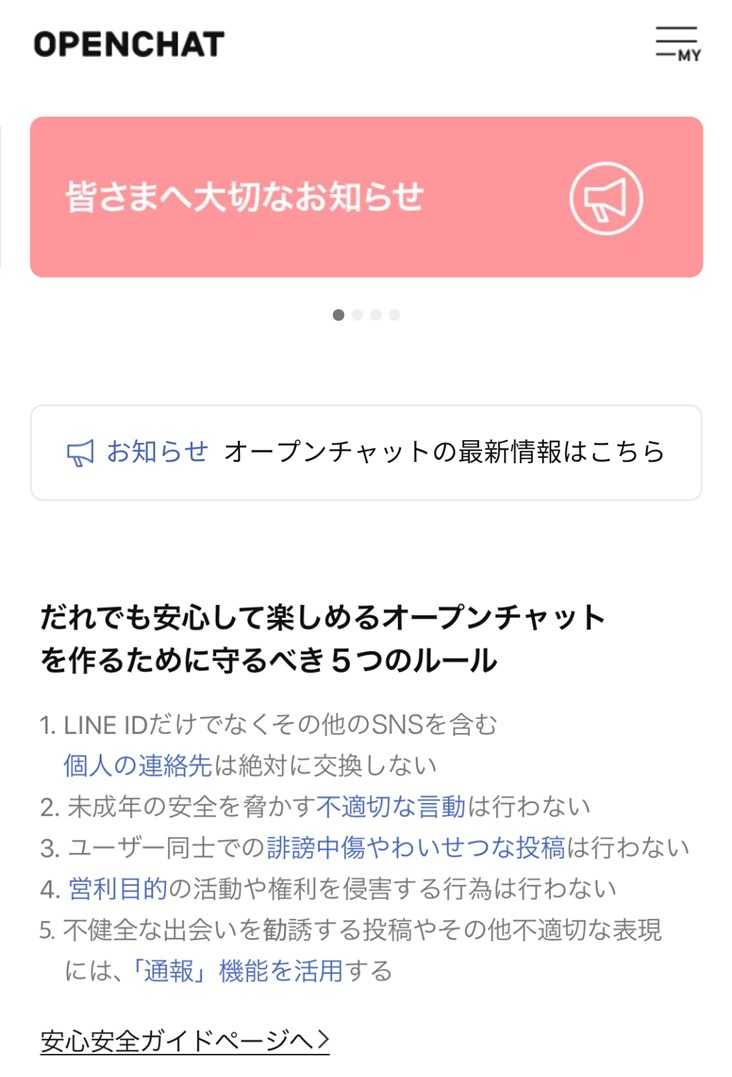This screenshot has height=1077, width=732.
Task: Open the 皆さまへ大切なお知らせ banner
Action: [366, 197]
